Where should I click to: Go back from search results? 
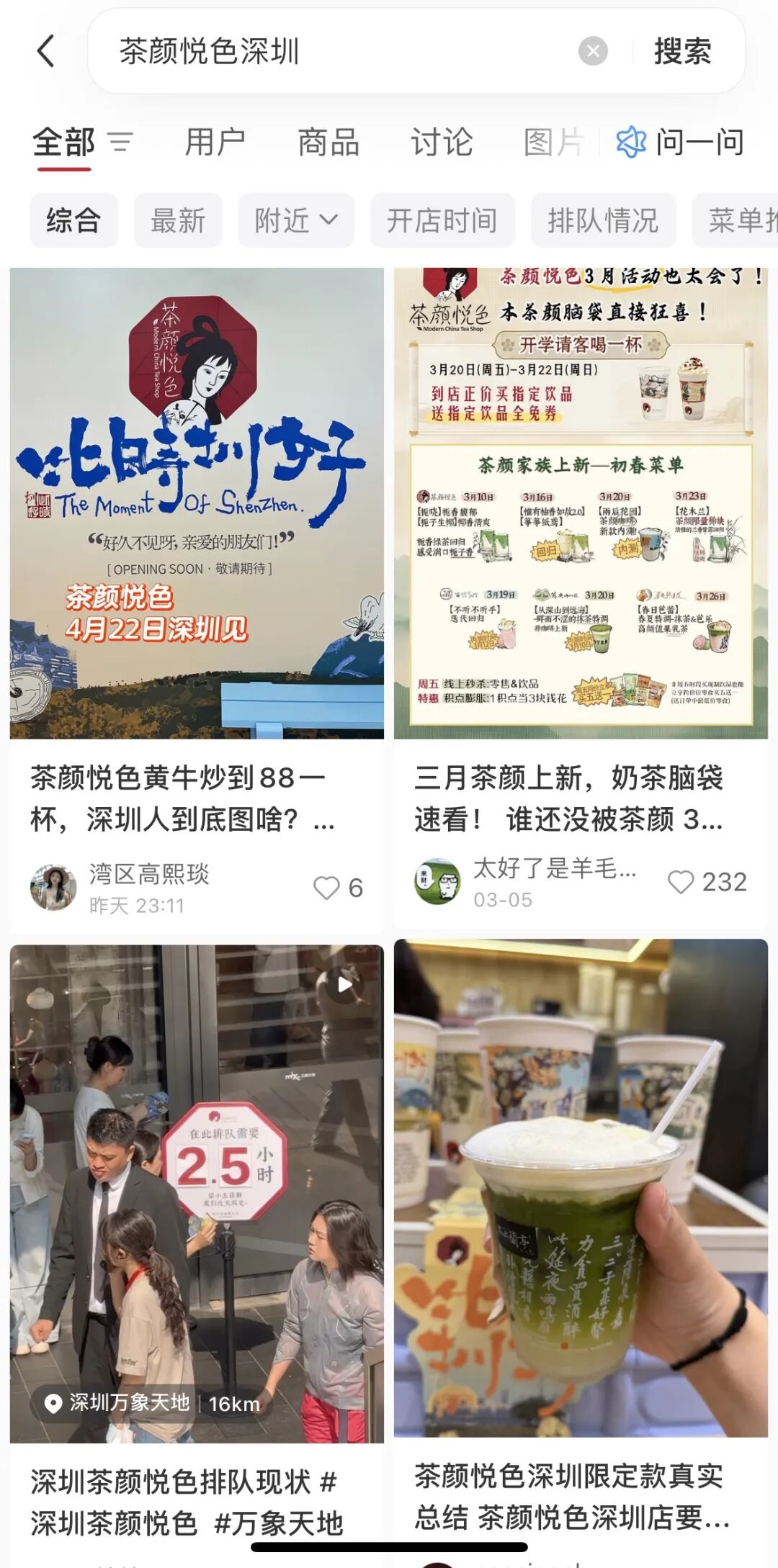(x=46, y=51)
